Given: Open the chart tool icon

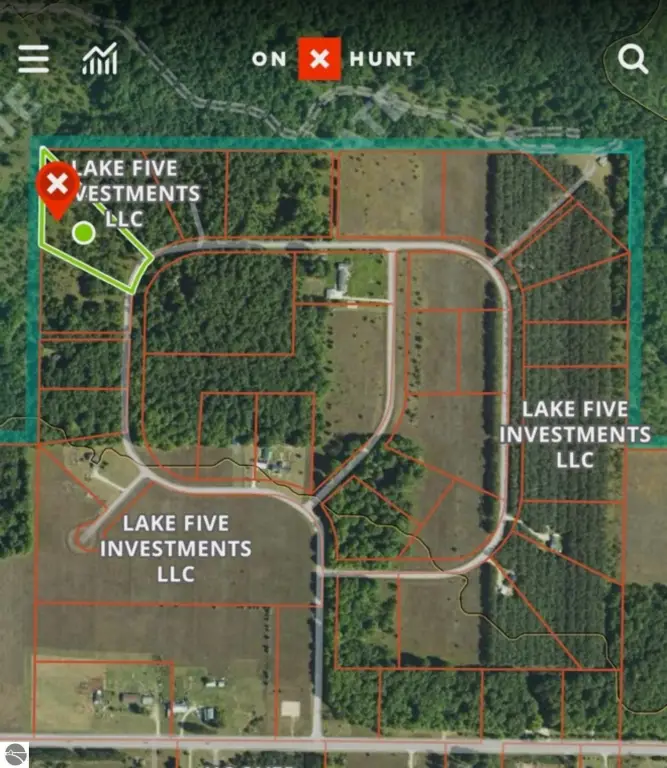Looking at the screenshot, I should coord(100,59).
